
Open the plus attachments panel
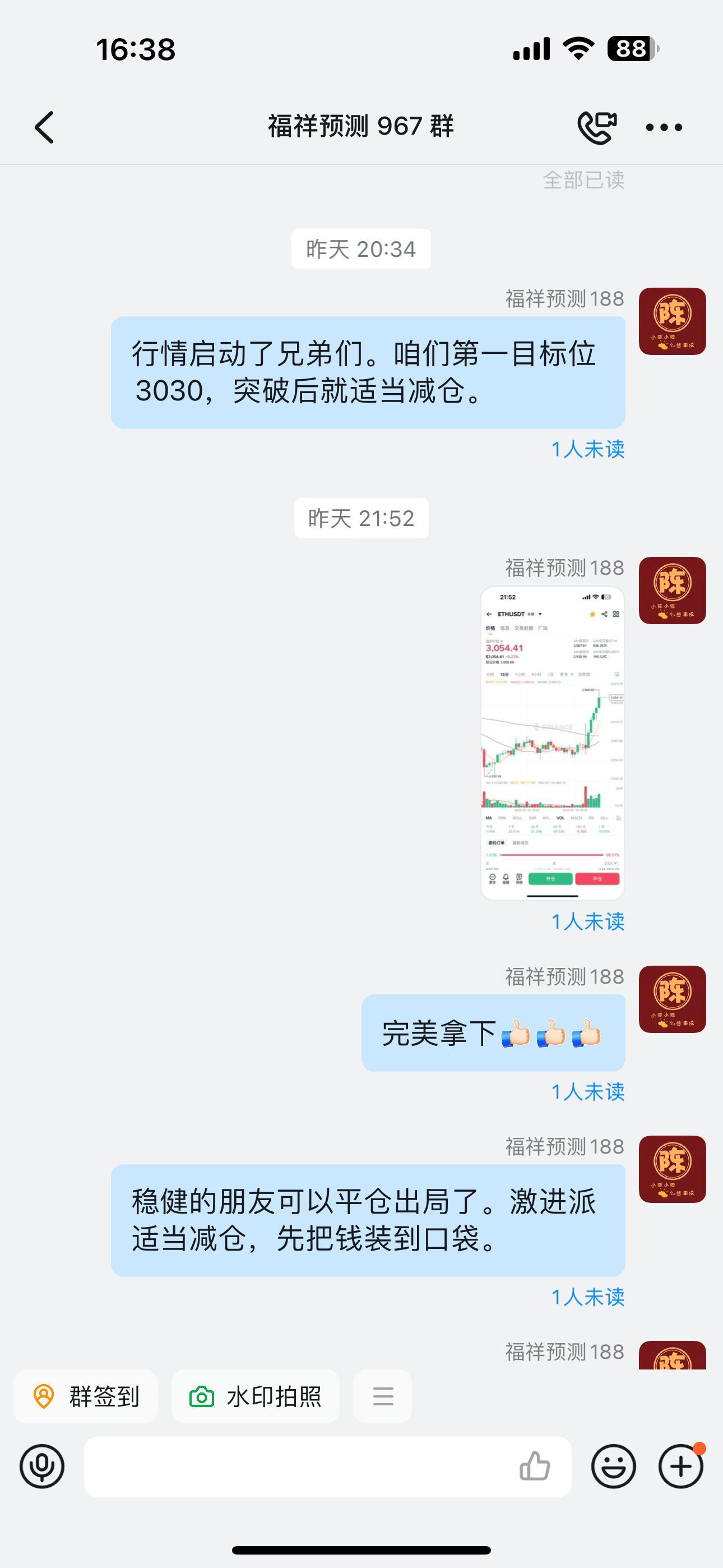(680, 1466)
